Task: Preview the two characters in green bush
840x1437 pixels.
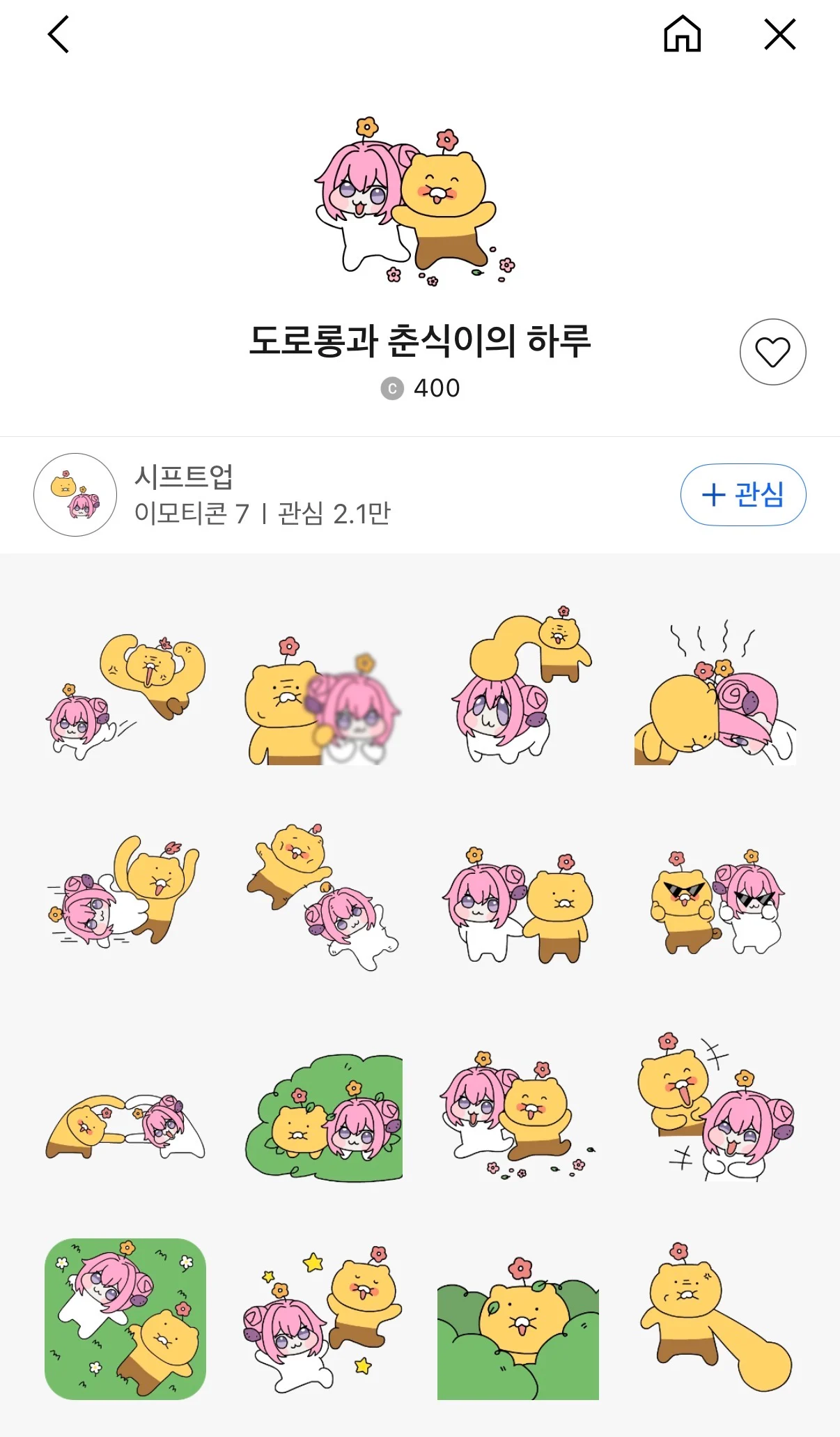Action: 322,1117
